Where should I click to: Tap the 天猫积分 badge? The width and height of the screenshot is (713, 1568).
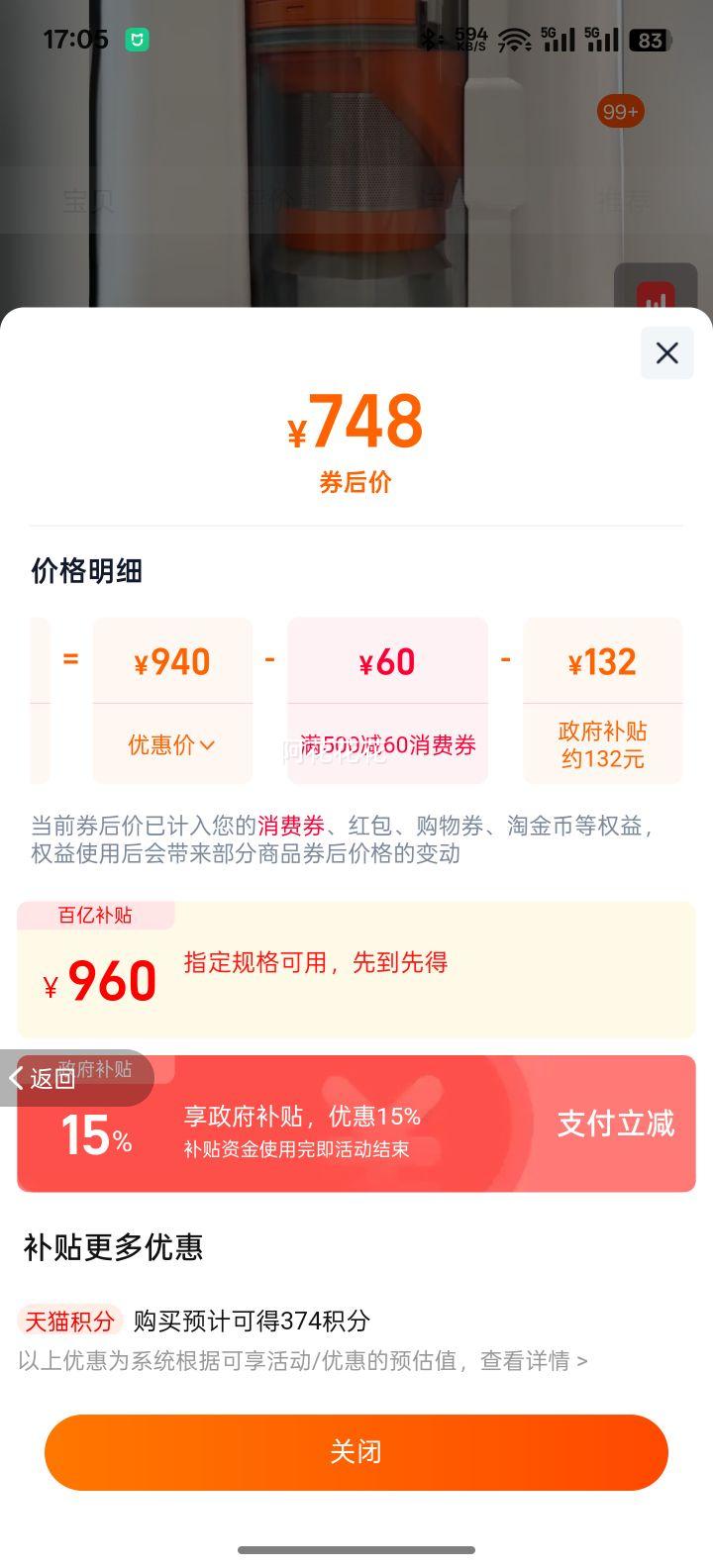tap(69, 1321)
